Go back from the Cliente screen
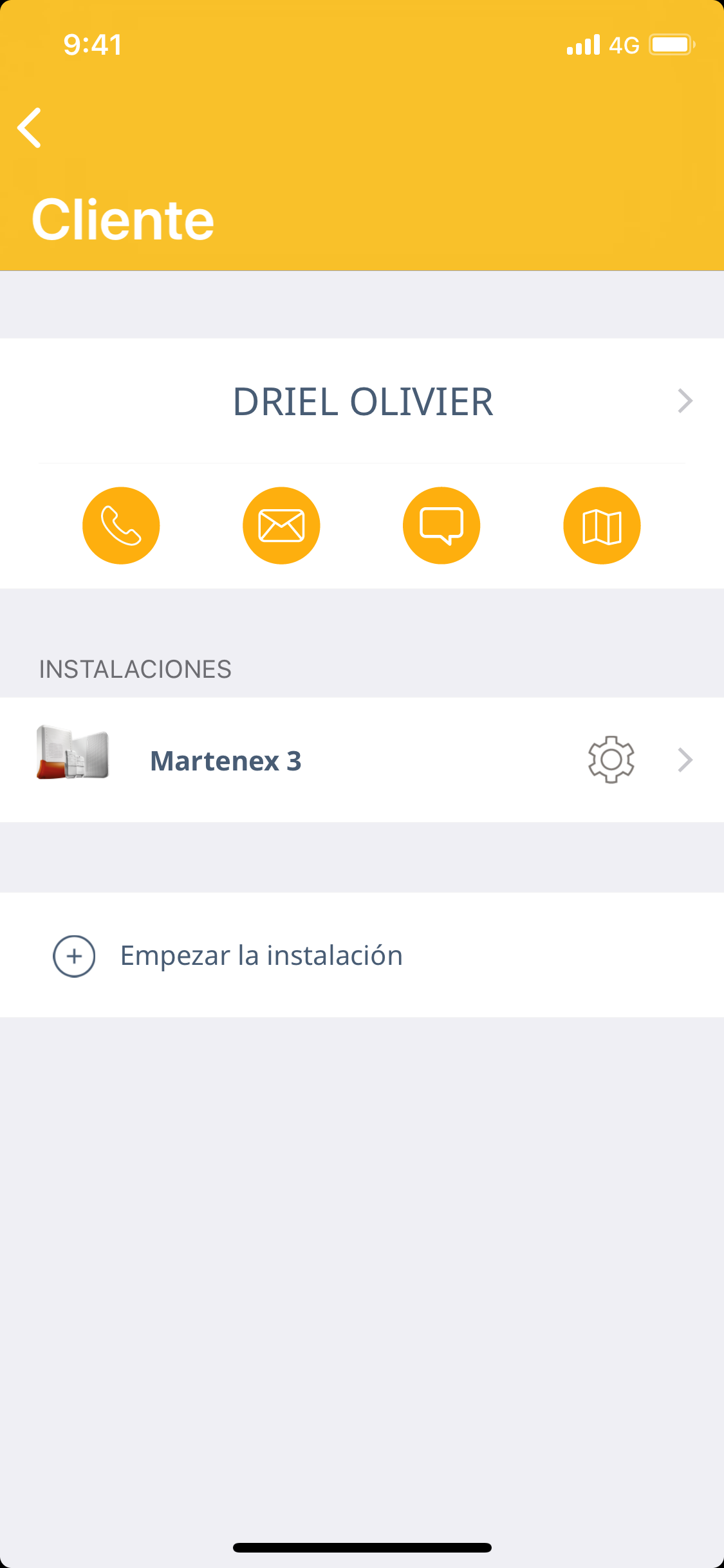724x1568 pixels. click(30, 127)
